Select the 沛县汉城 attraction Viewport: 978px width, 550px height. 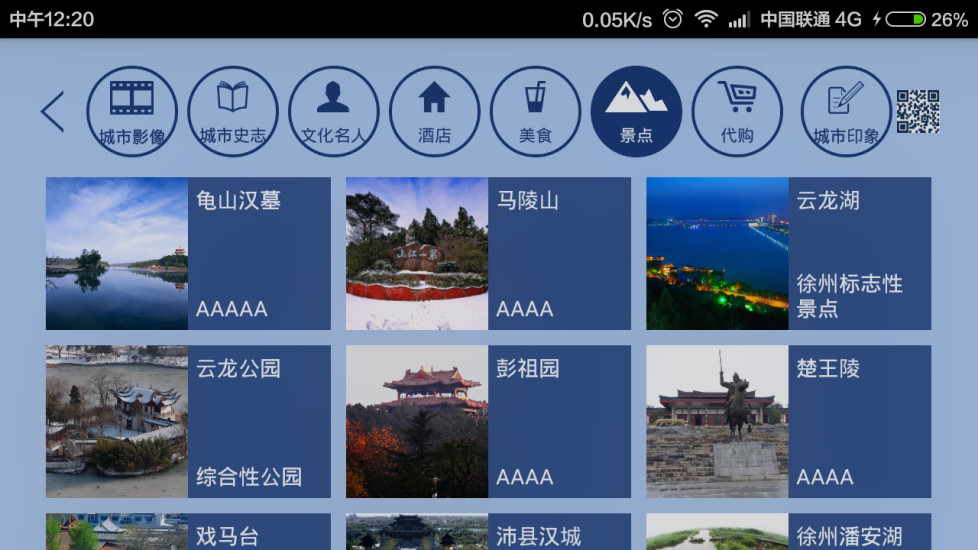coord(488,532)
